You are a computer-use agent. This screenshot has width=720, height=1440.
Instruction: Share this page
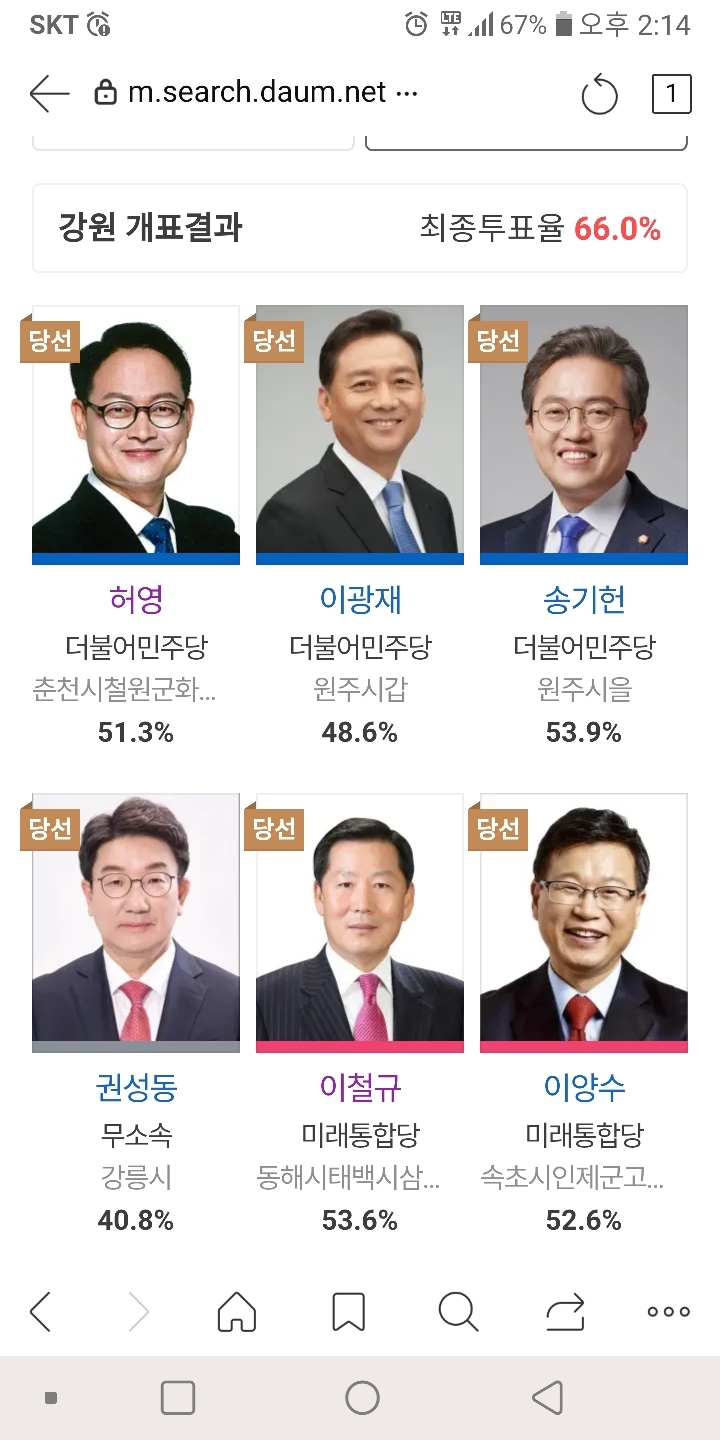point(564,1311)
